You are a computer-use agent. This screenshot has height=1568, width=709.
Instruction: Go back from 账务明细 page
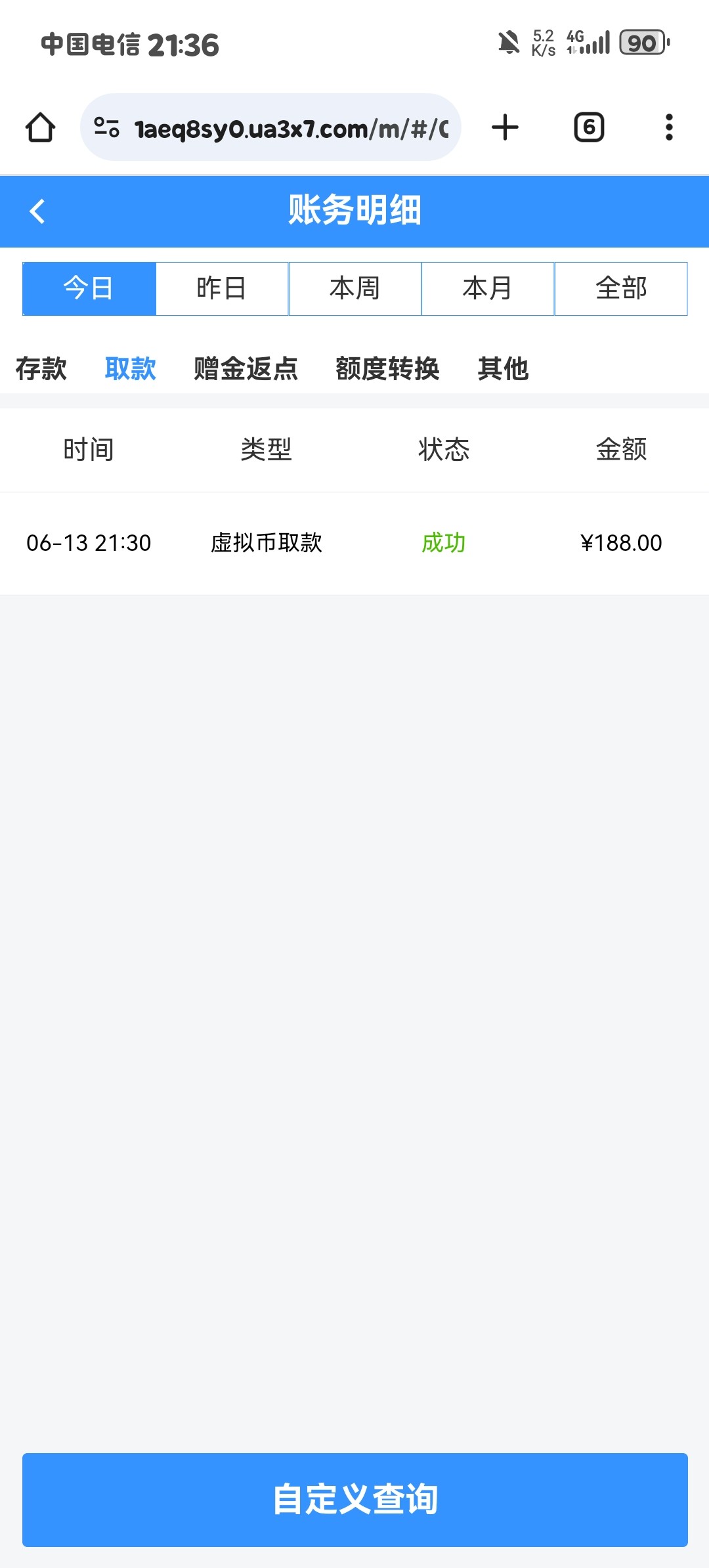37,211
